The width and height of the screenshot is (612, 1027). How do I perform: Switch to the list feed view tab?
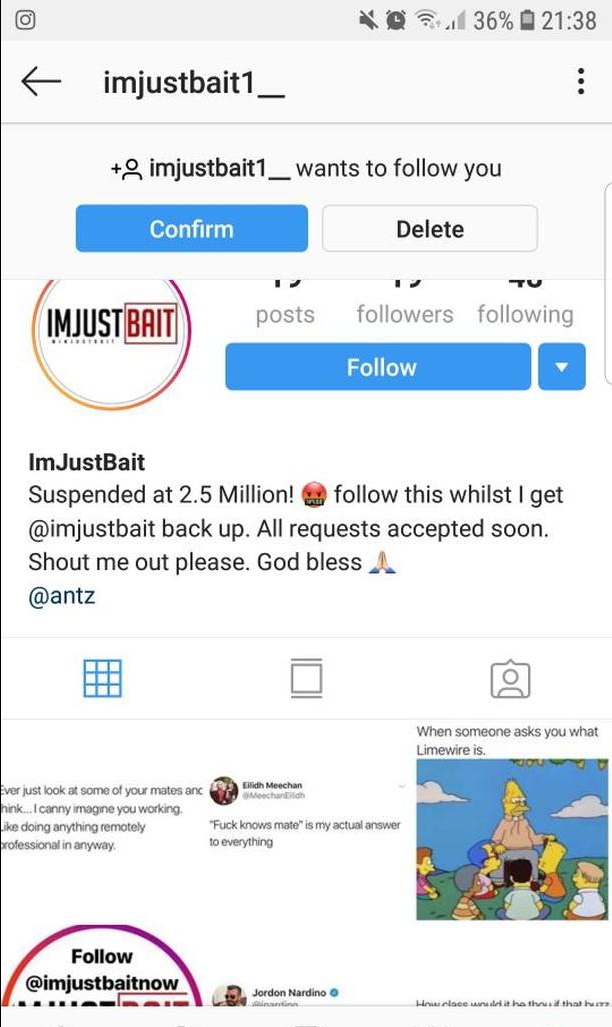coord(306,679)
